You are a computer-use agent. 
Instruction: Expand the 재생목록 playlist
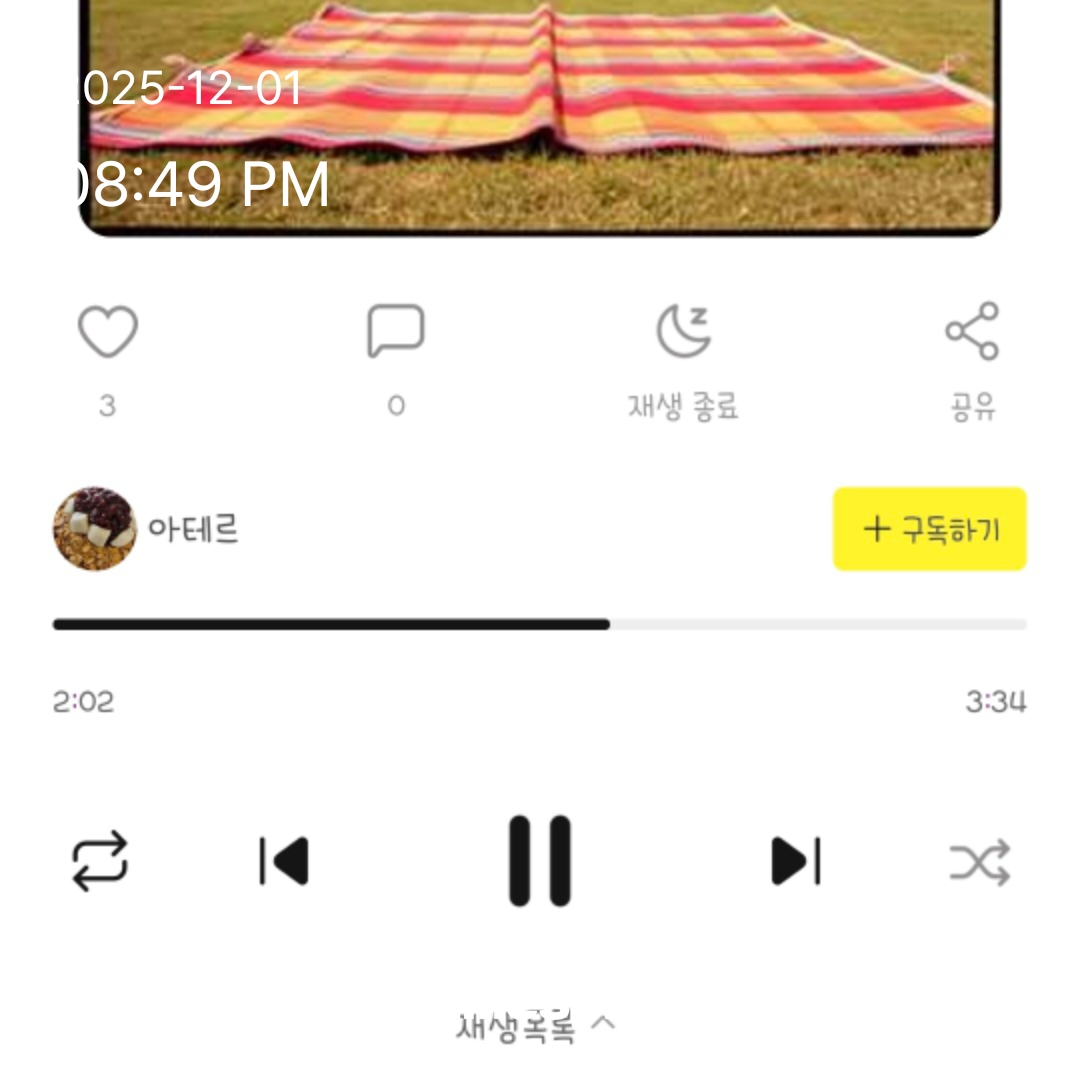[536, 1026]
